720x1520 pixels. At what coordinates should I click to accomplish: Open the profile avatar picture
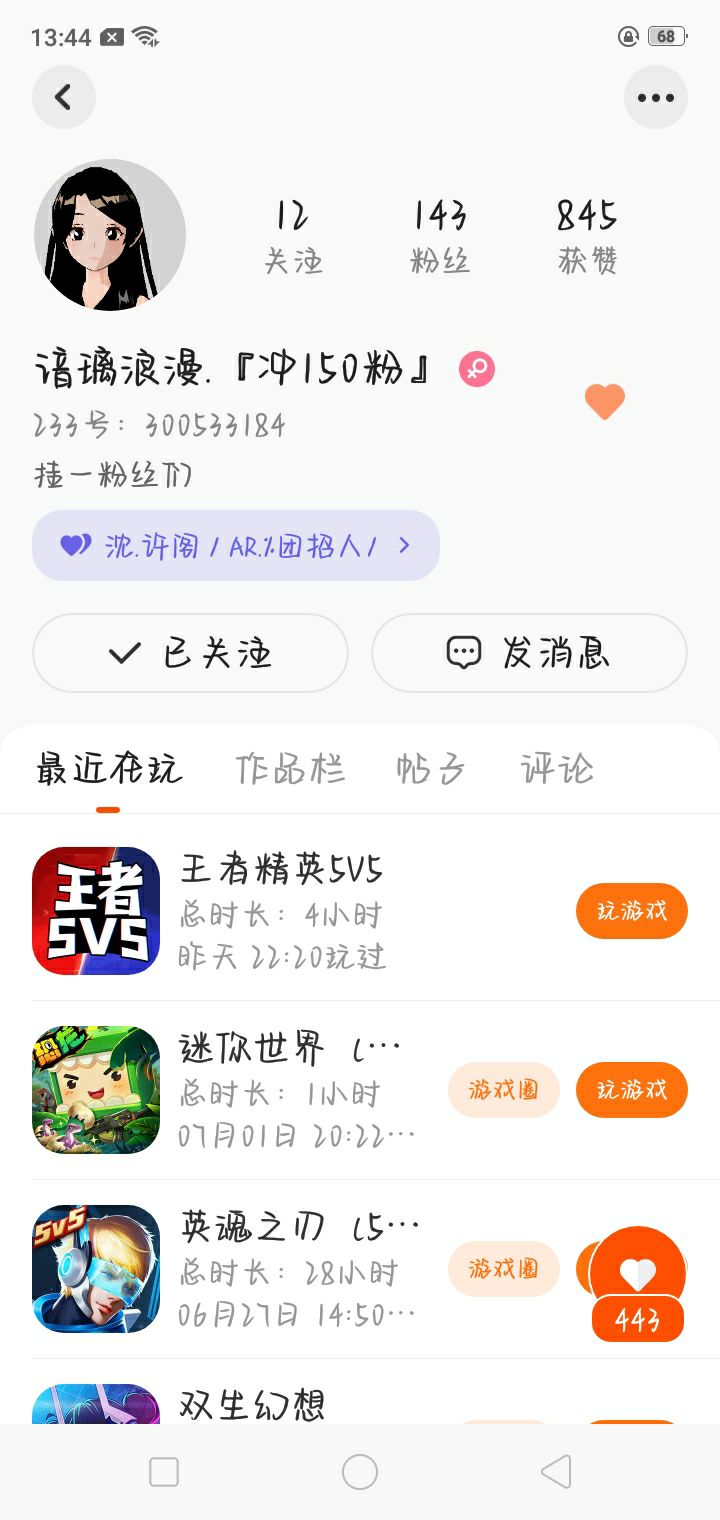110,235
